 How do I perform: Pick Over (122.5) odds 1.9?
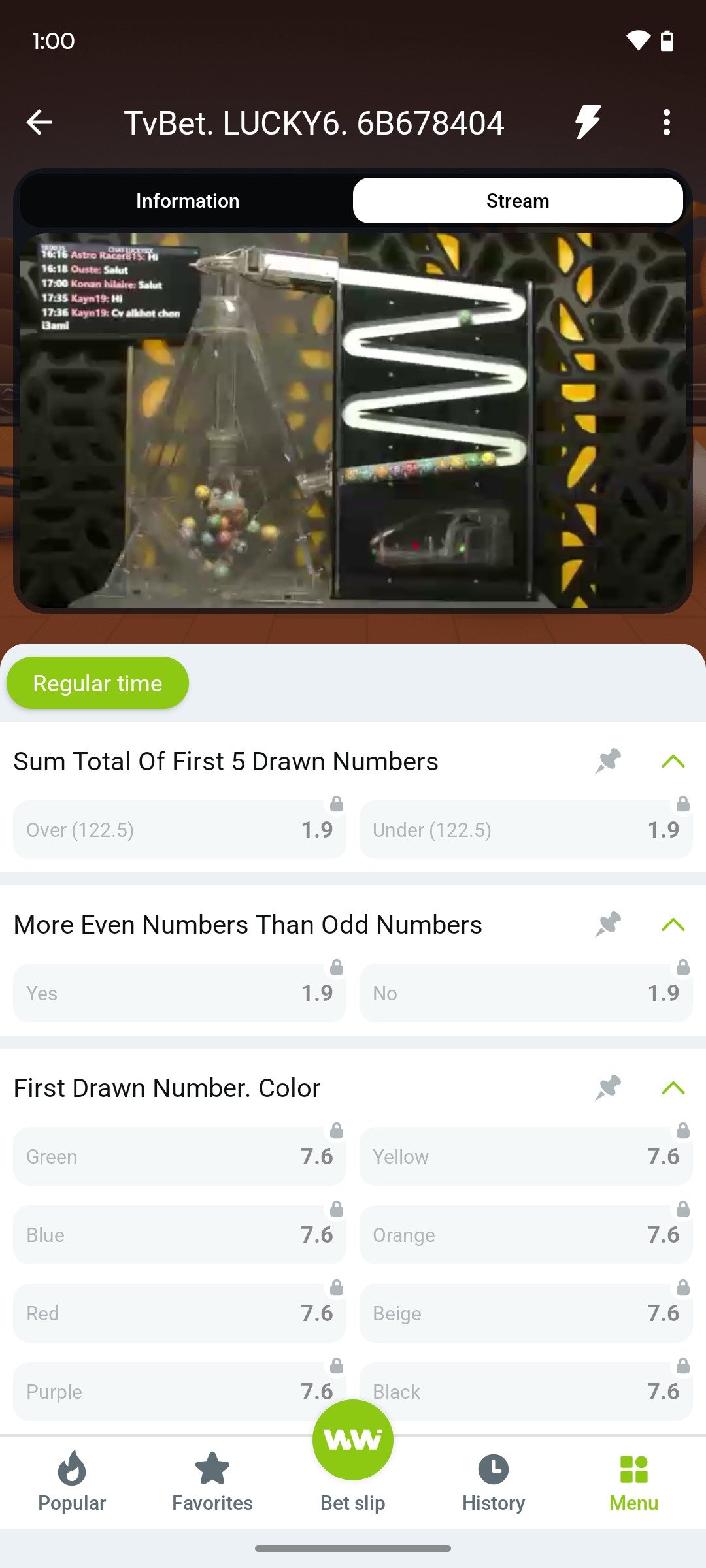pyautogui.click(x=179, y=830)
